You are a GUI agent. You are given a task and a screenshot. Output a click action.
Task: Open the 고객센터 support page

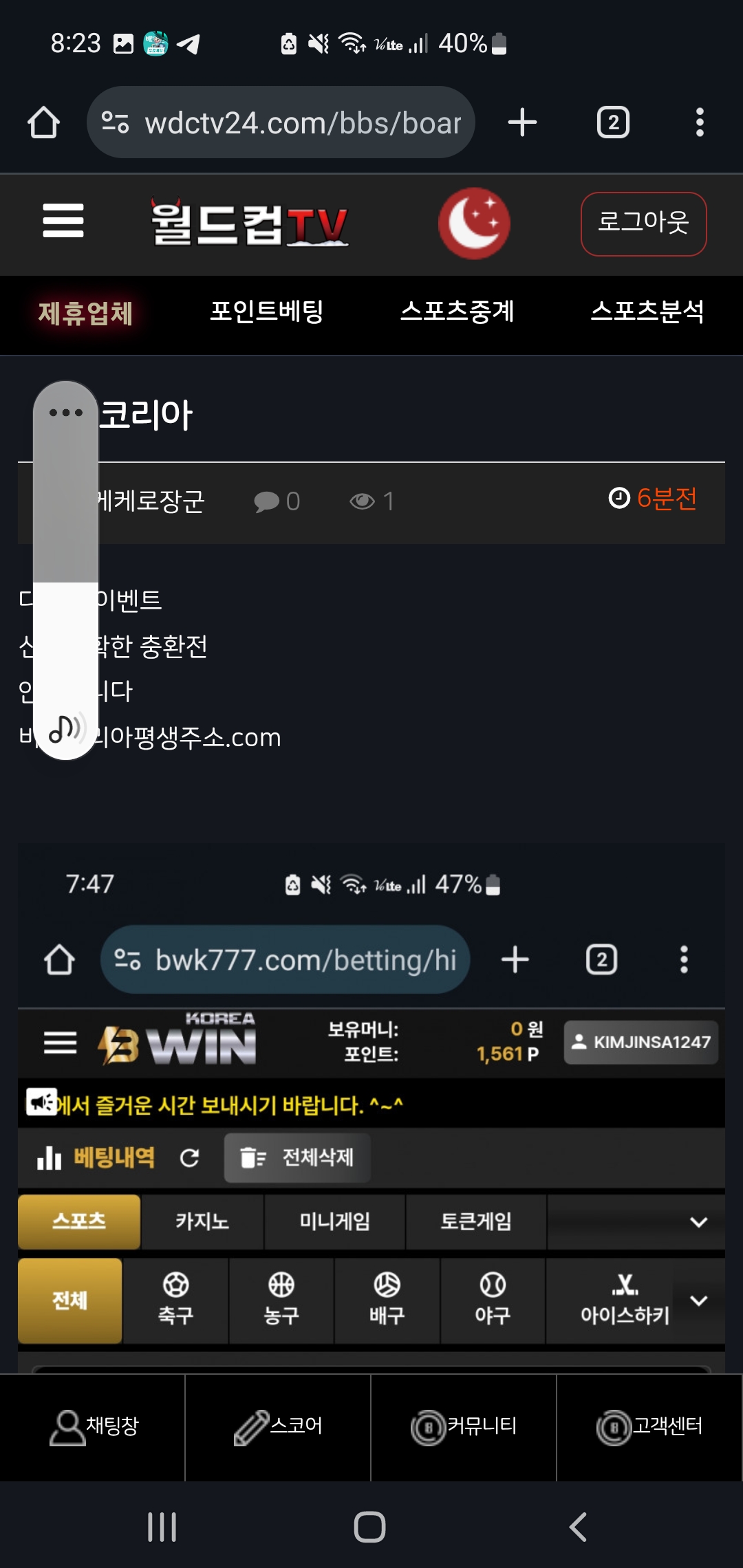(649, 1427)
